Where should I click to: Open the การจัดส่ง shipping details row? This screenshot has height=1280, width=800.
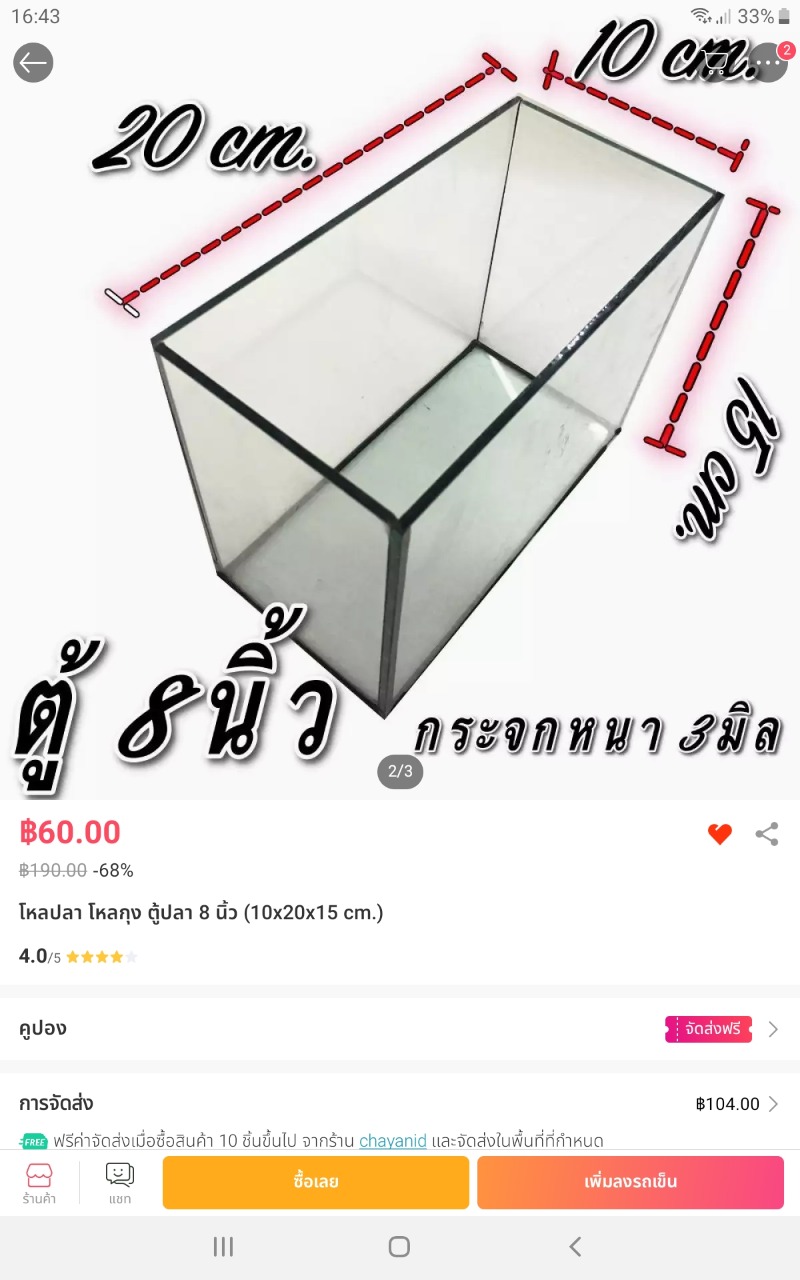coord(400,1104)
